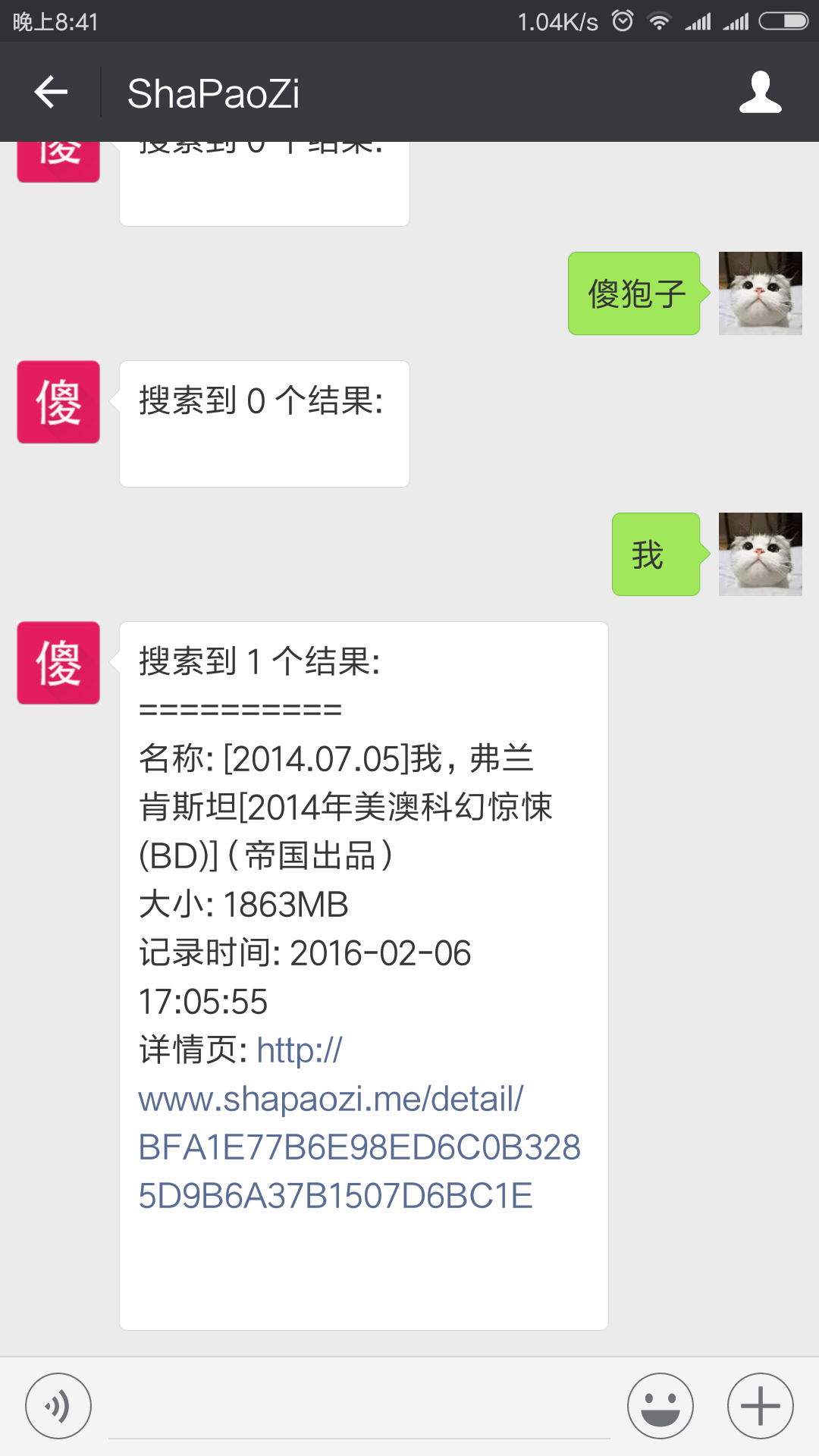Tap the battery indicator in status bar
The width and height of the screenshot is (819, 1456).
click(785, 21)
